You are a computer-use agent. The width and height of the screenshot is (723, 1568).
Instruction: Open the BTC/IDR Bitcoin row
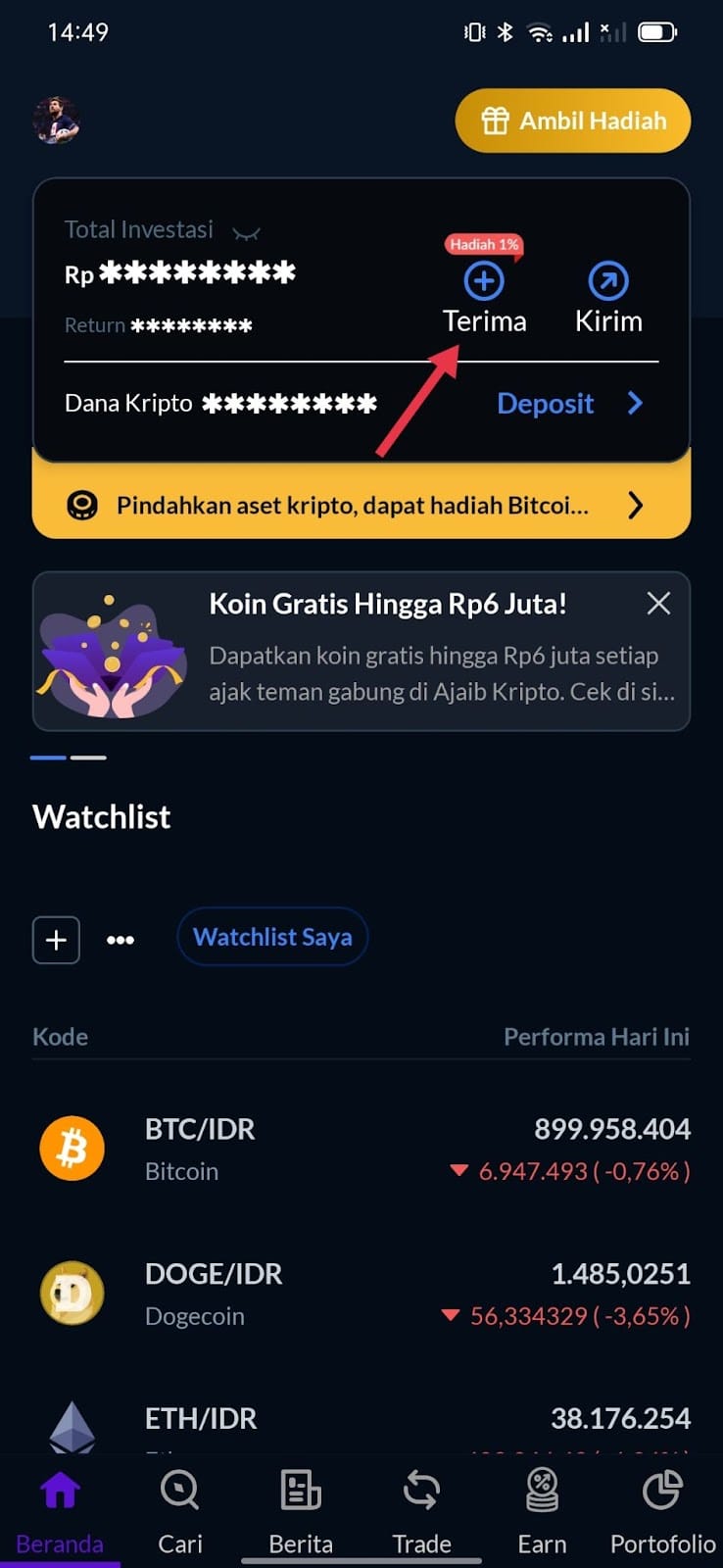(x=361, y=1149)
